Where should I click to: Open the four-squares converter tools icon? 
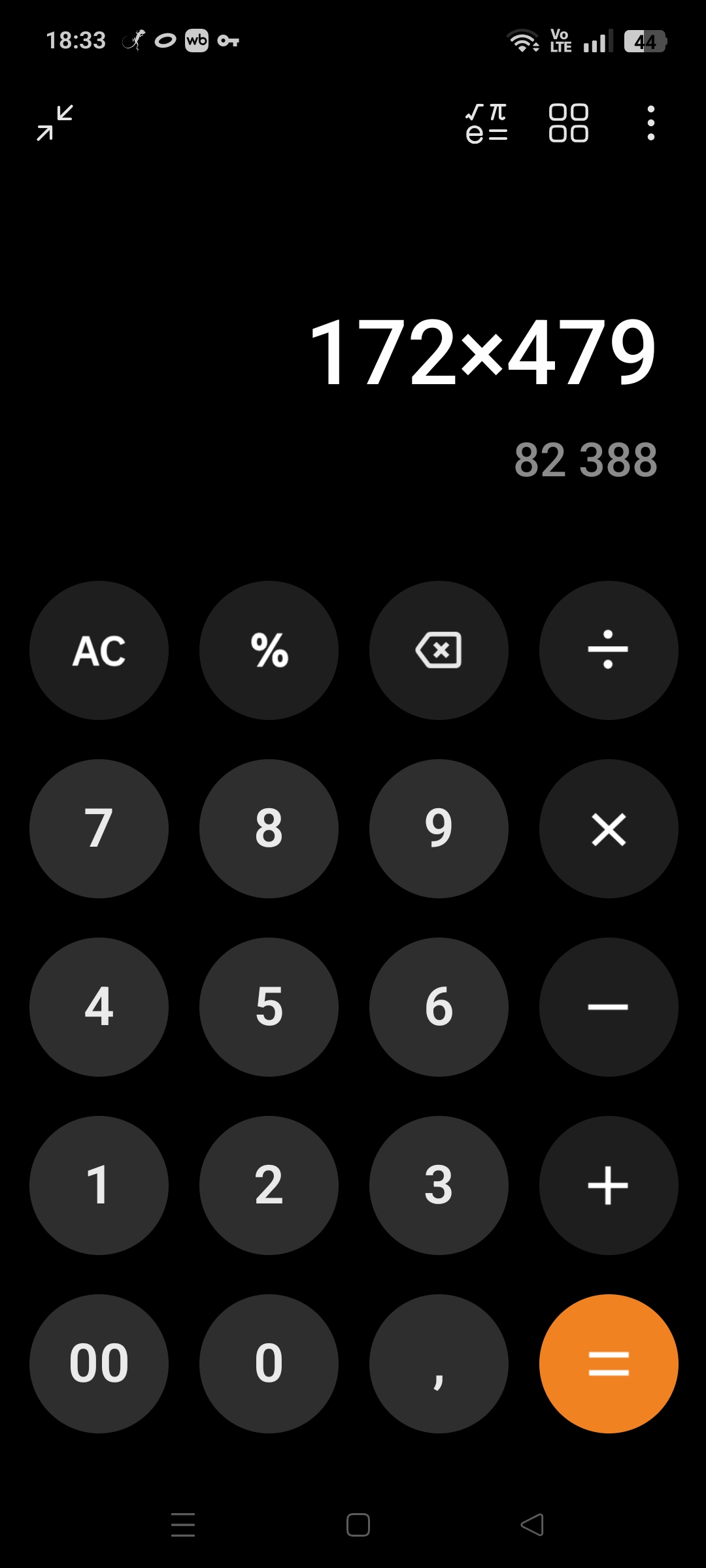(x=568, y=123)
